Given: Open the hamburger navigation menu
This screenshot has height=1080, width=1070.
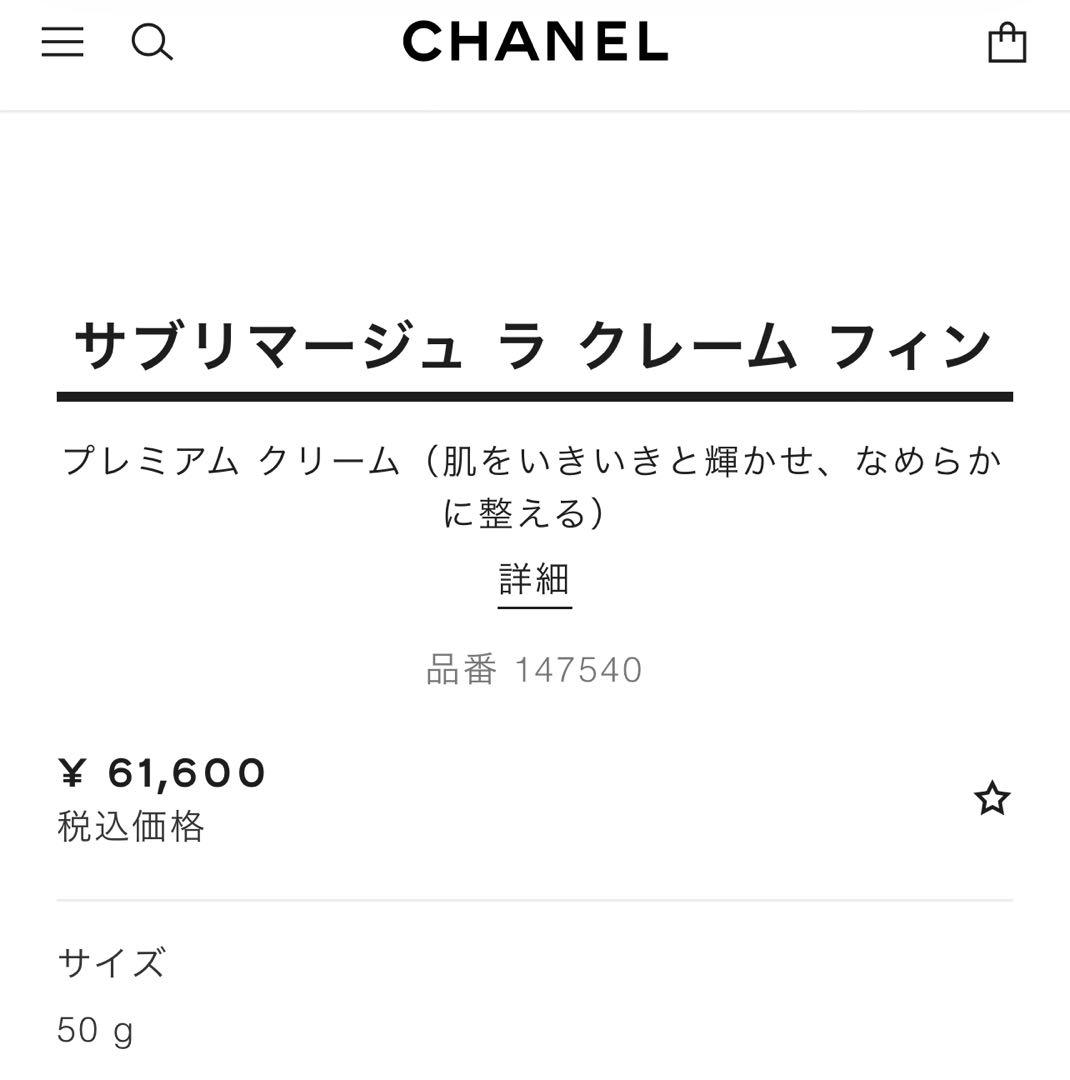Looking at the screenshot, I should [x=63, y=42].
